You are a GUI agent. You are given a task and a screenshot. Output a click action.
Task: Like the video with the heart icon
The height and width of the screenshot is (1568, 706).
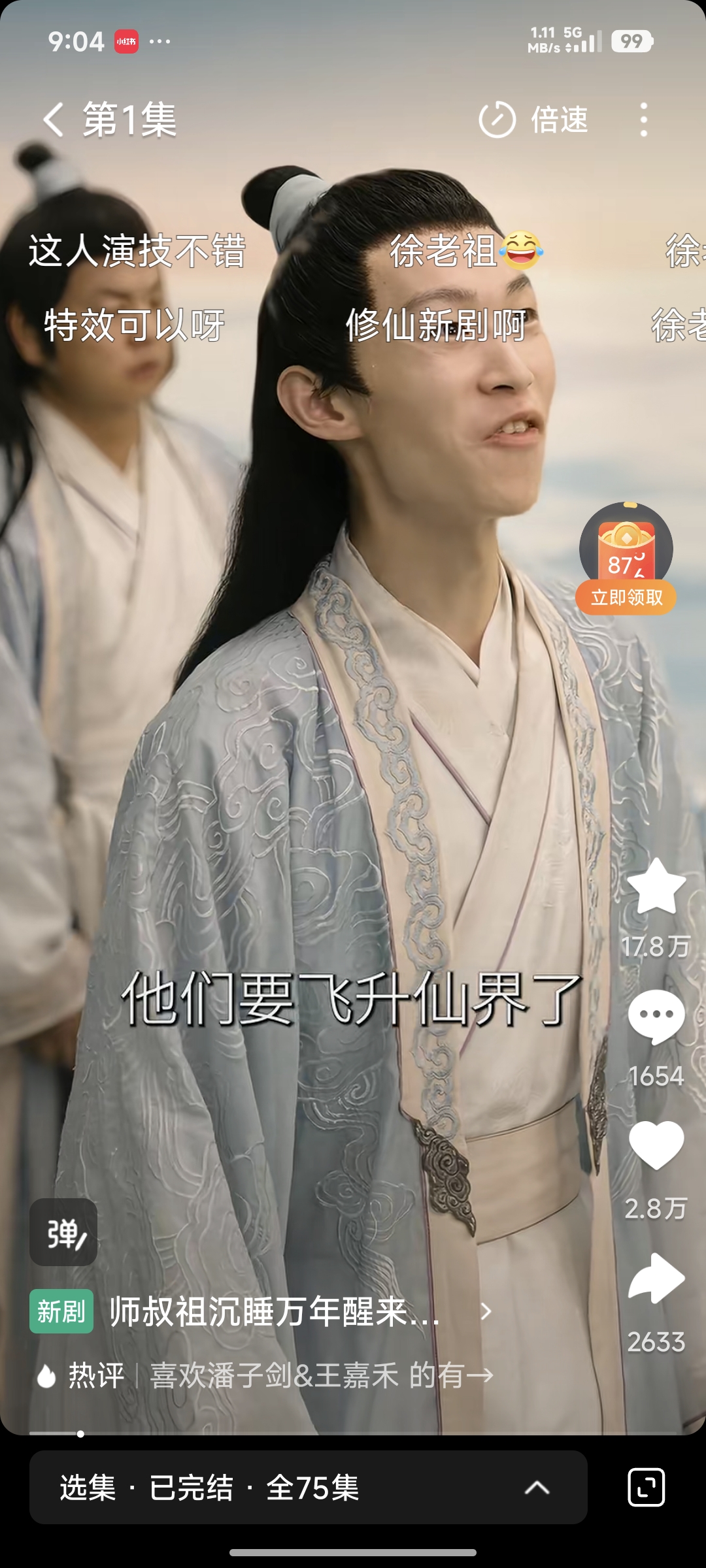(656, 1147)
